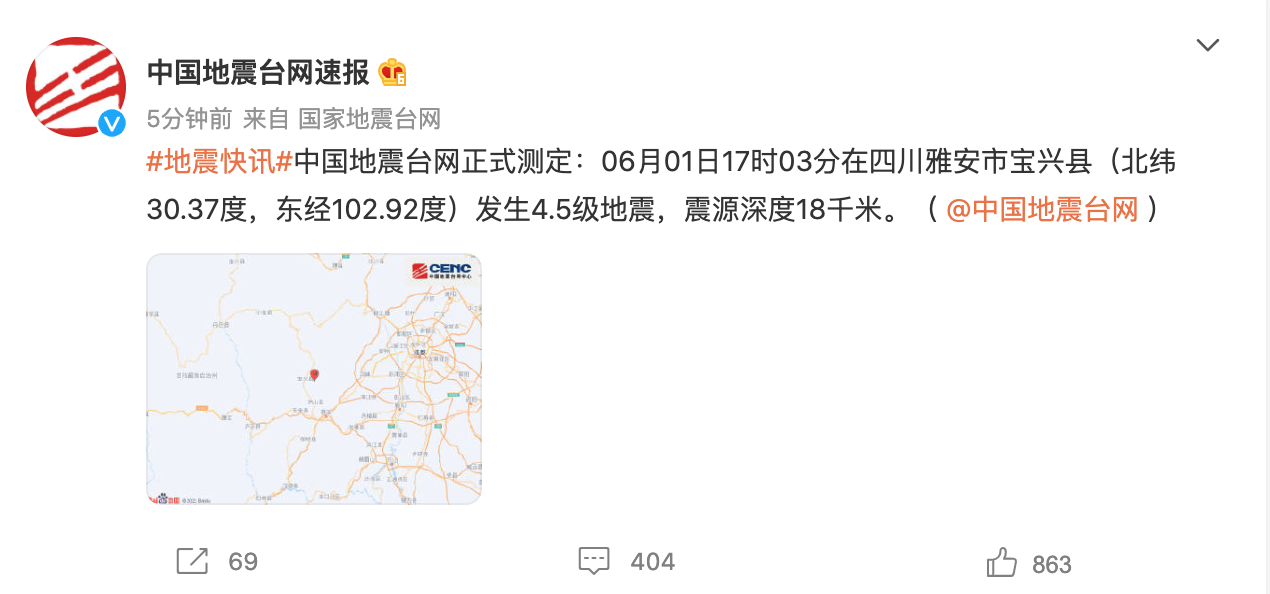View the earthquake map image
Screen dimensions: 1270x594
314,379
